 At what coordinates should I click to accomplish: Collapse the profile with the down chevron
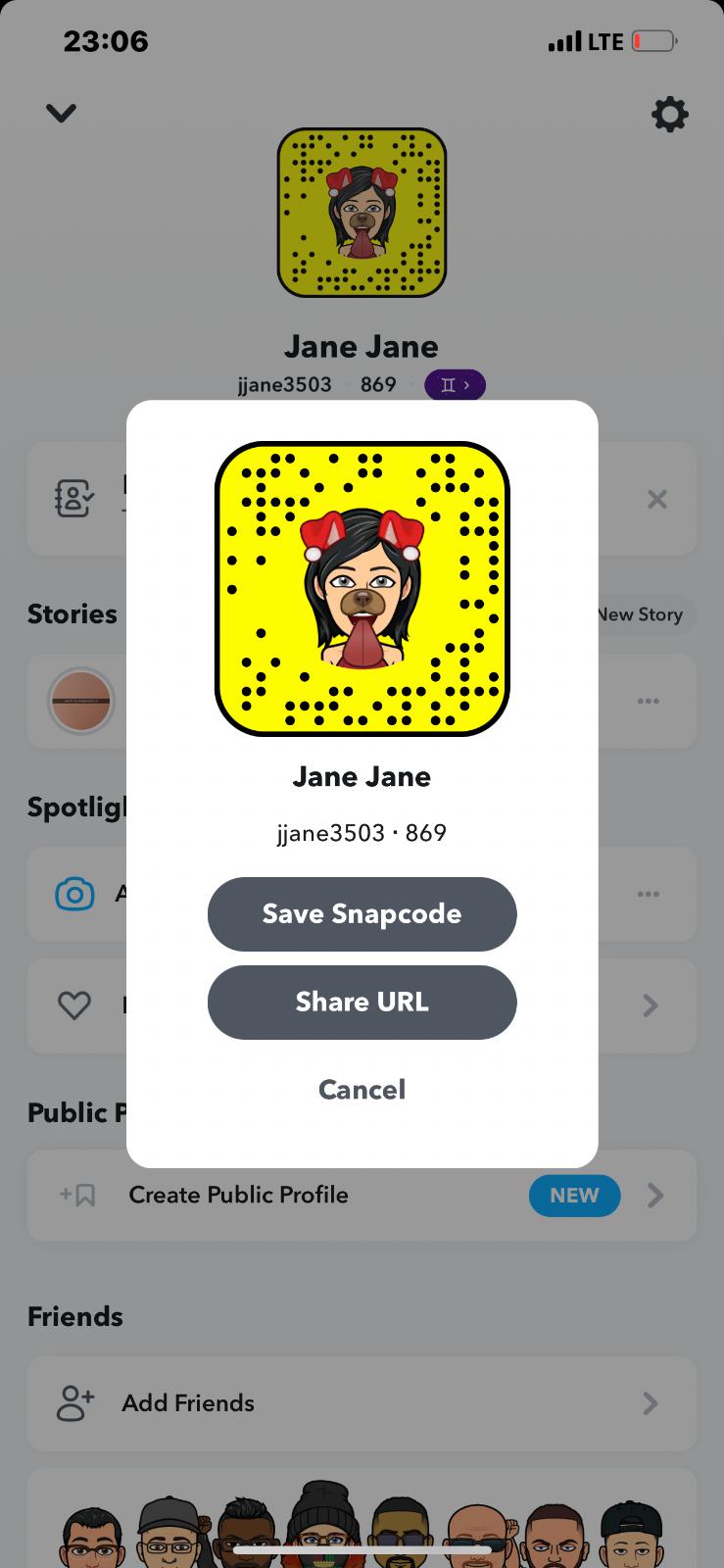[x=61, y=114]
